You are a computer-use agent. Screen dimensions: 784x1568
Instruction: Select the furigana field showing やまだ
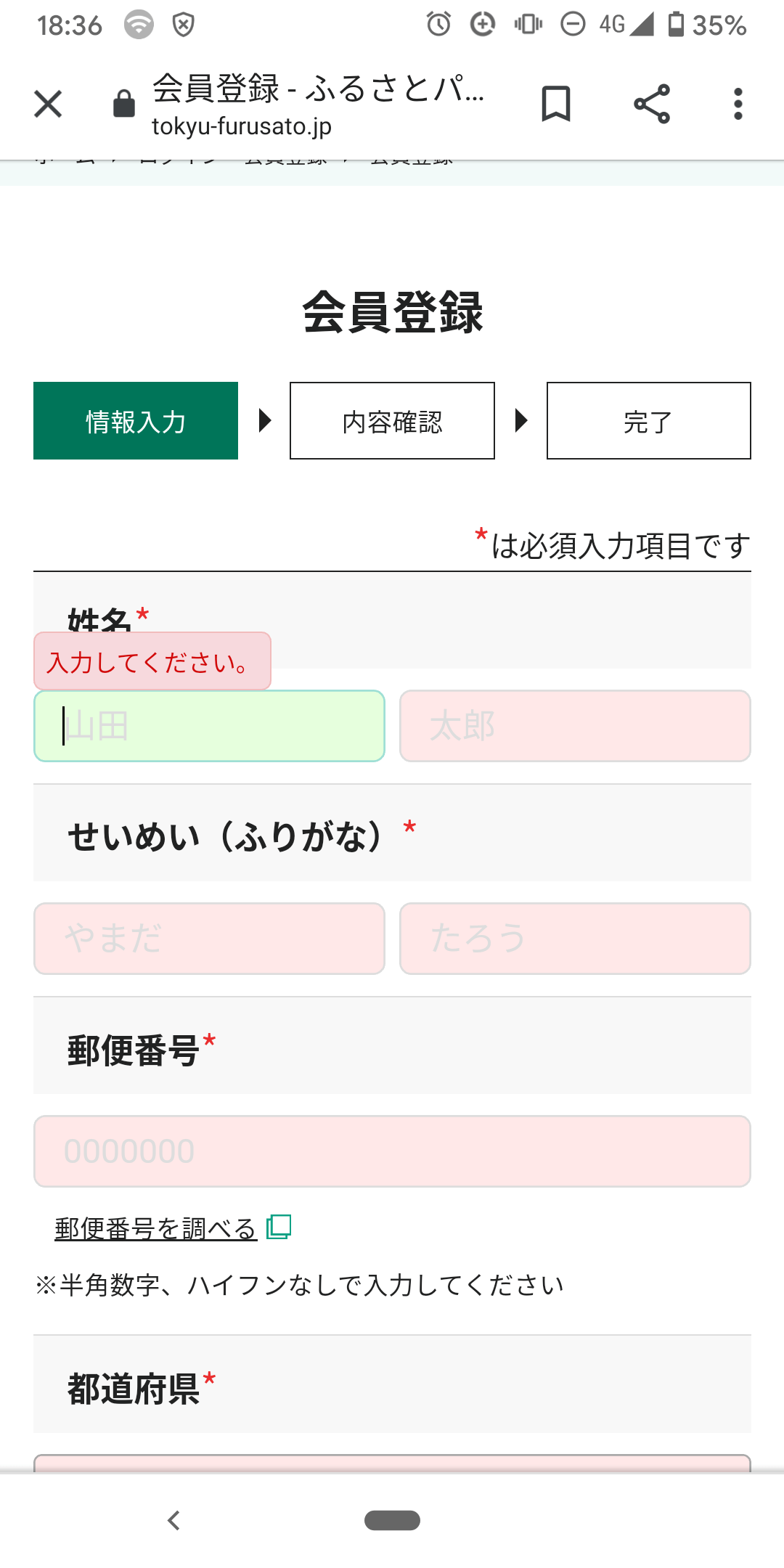[x=209, y=939]
